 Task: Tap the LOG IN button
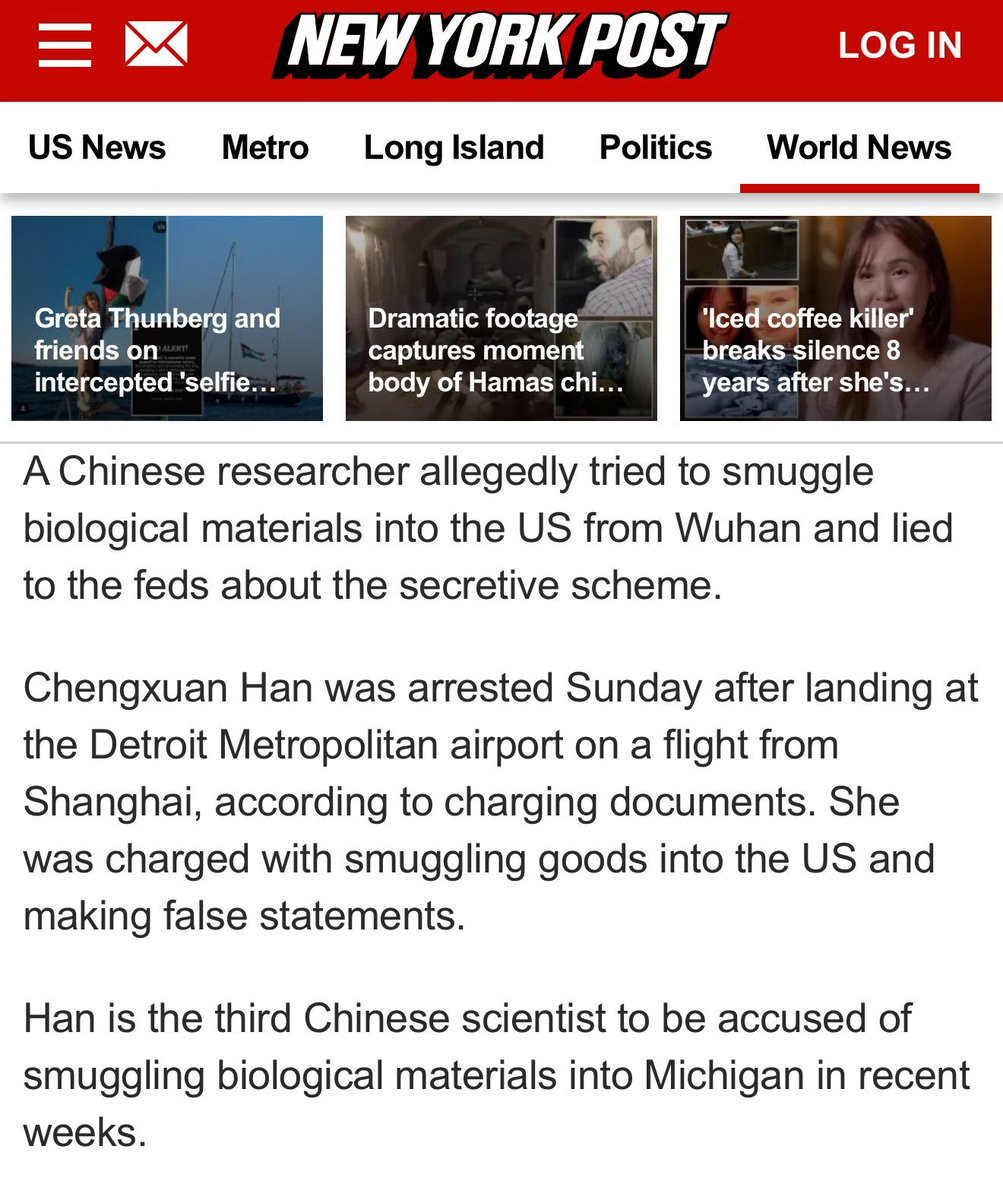point(899,46)
